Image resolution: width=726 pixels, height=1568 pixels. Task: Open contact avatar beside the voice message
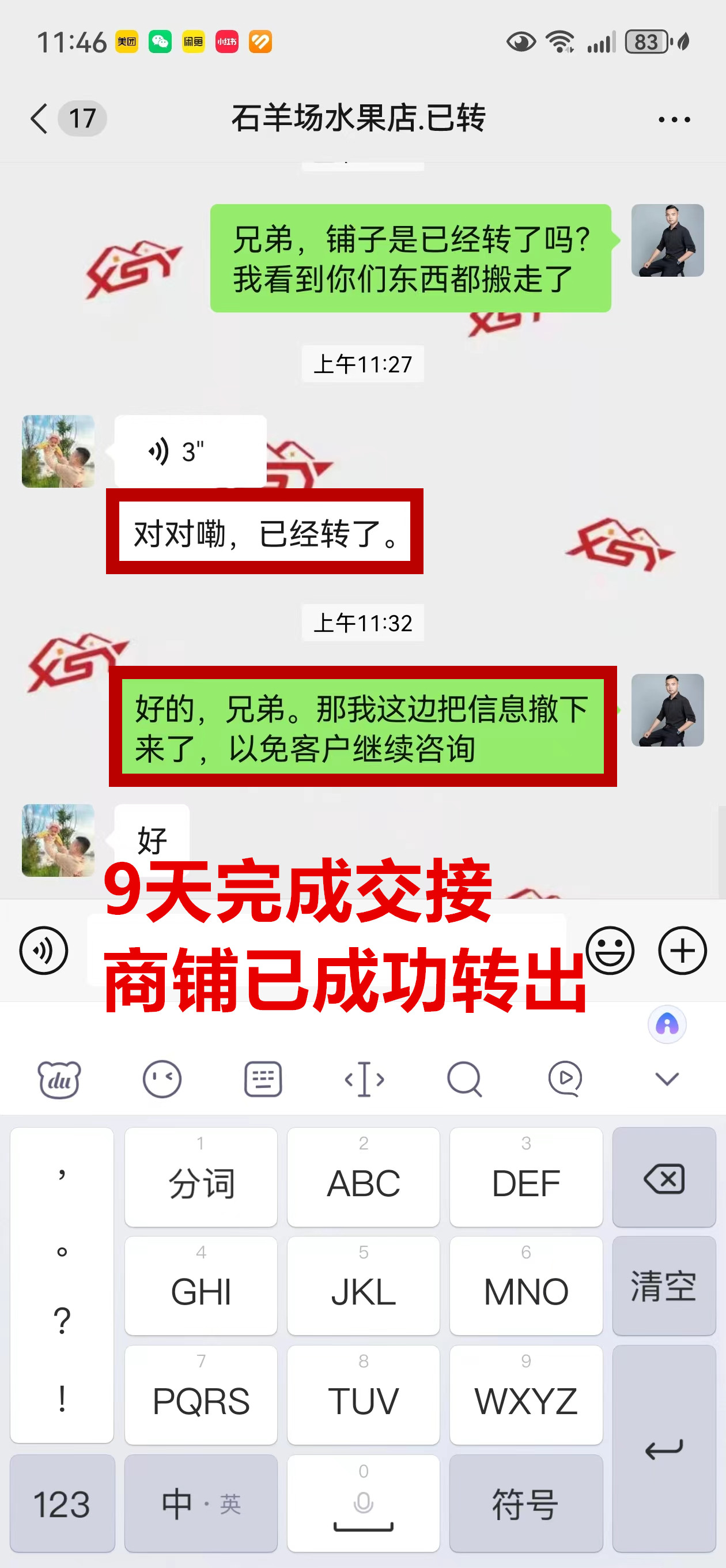coord(58,451)
